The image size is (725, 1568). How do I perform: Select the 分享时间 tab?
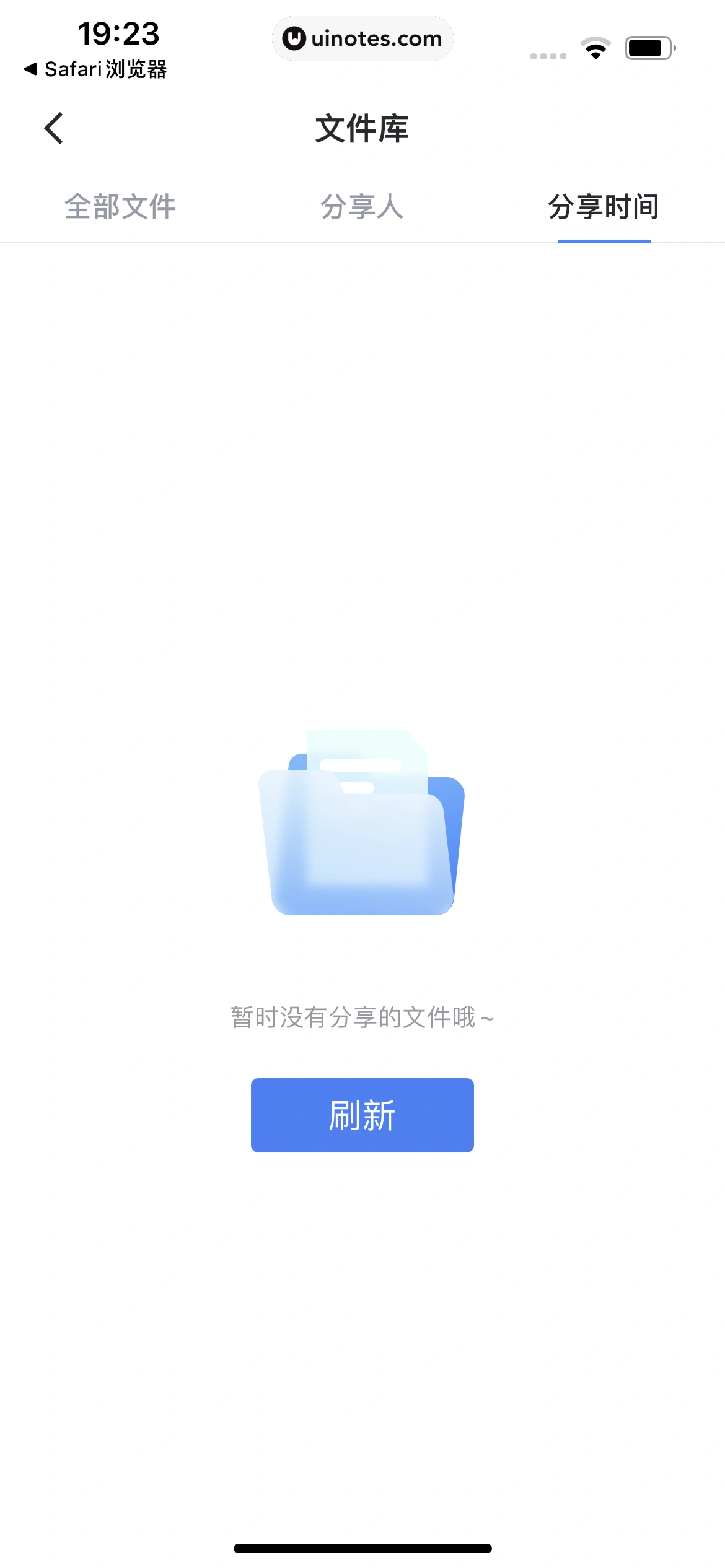(604, 206)
